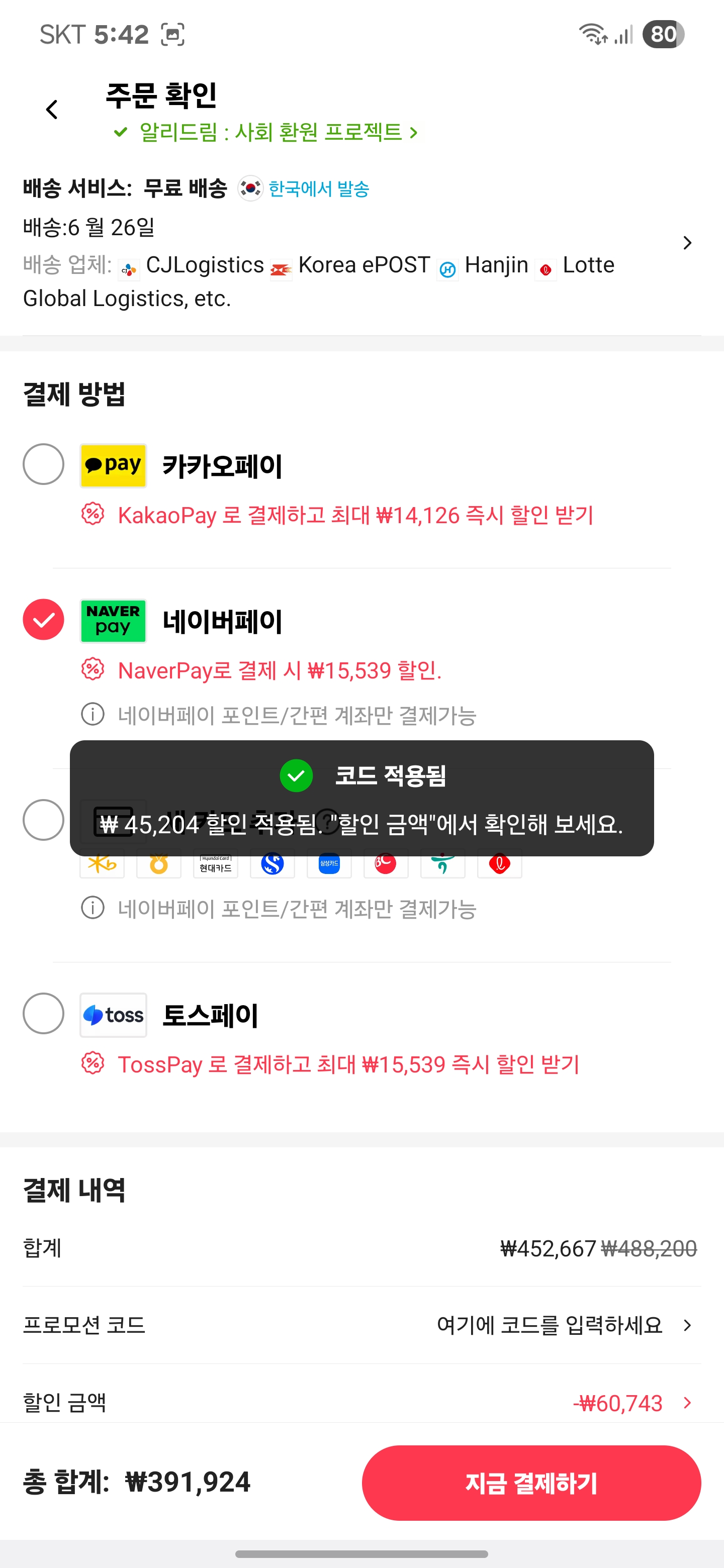Select 토스페이 payment method
Viewport: 724px width, 1568px height.
(x=43, y=1014)
